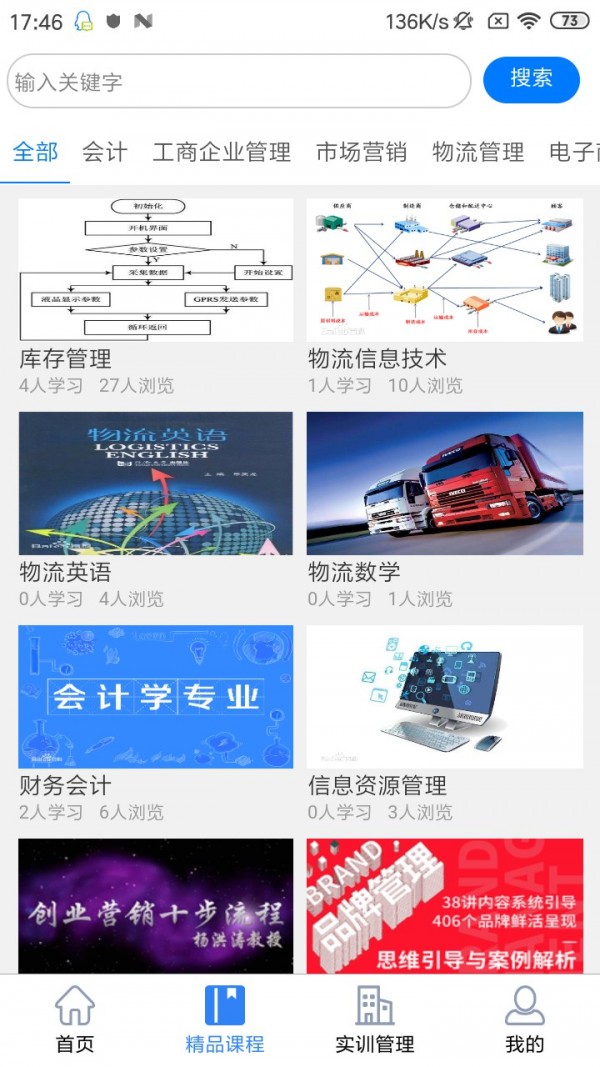Open the 我的 profile tab

point(524,1019)
